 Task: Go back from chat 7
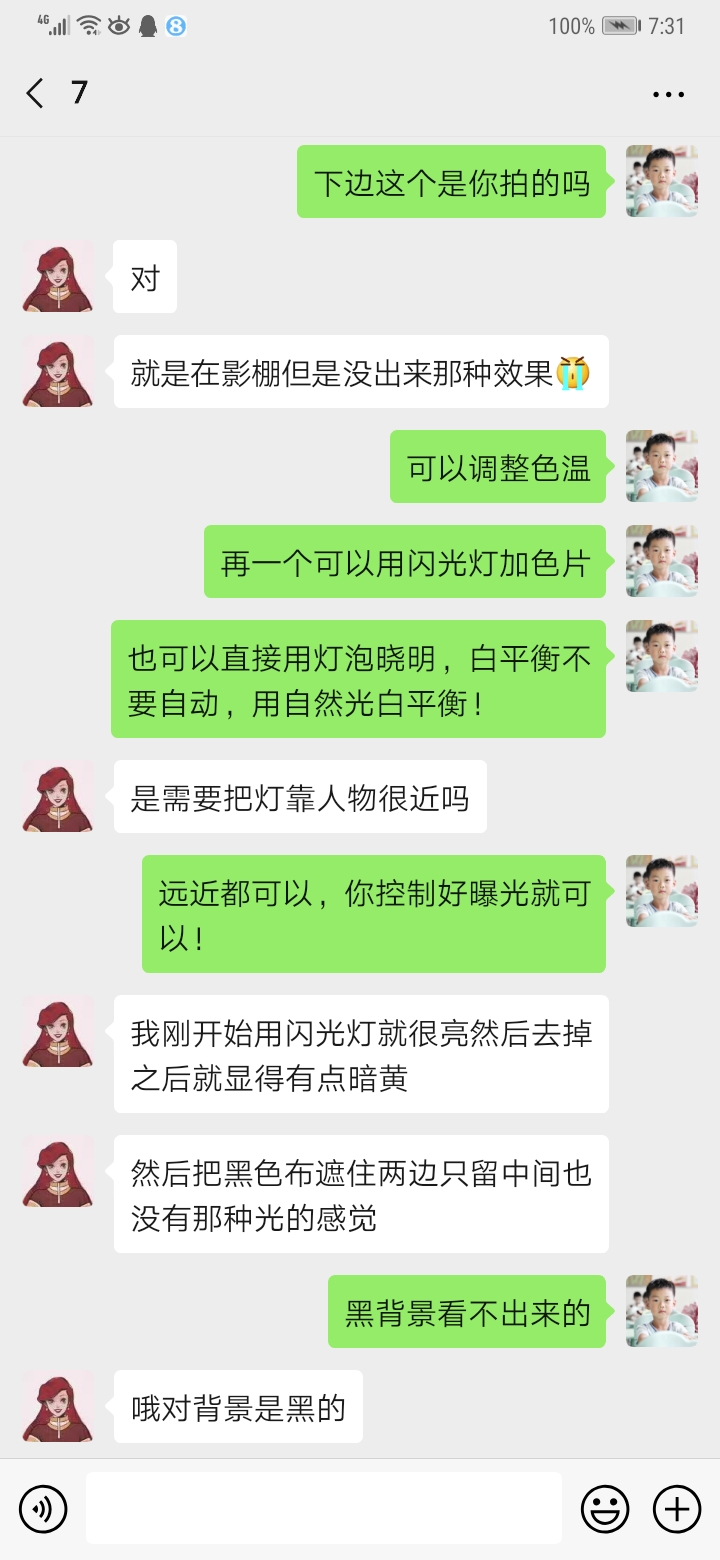point(35,94)
